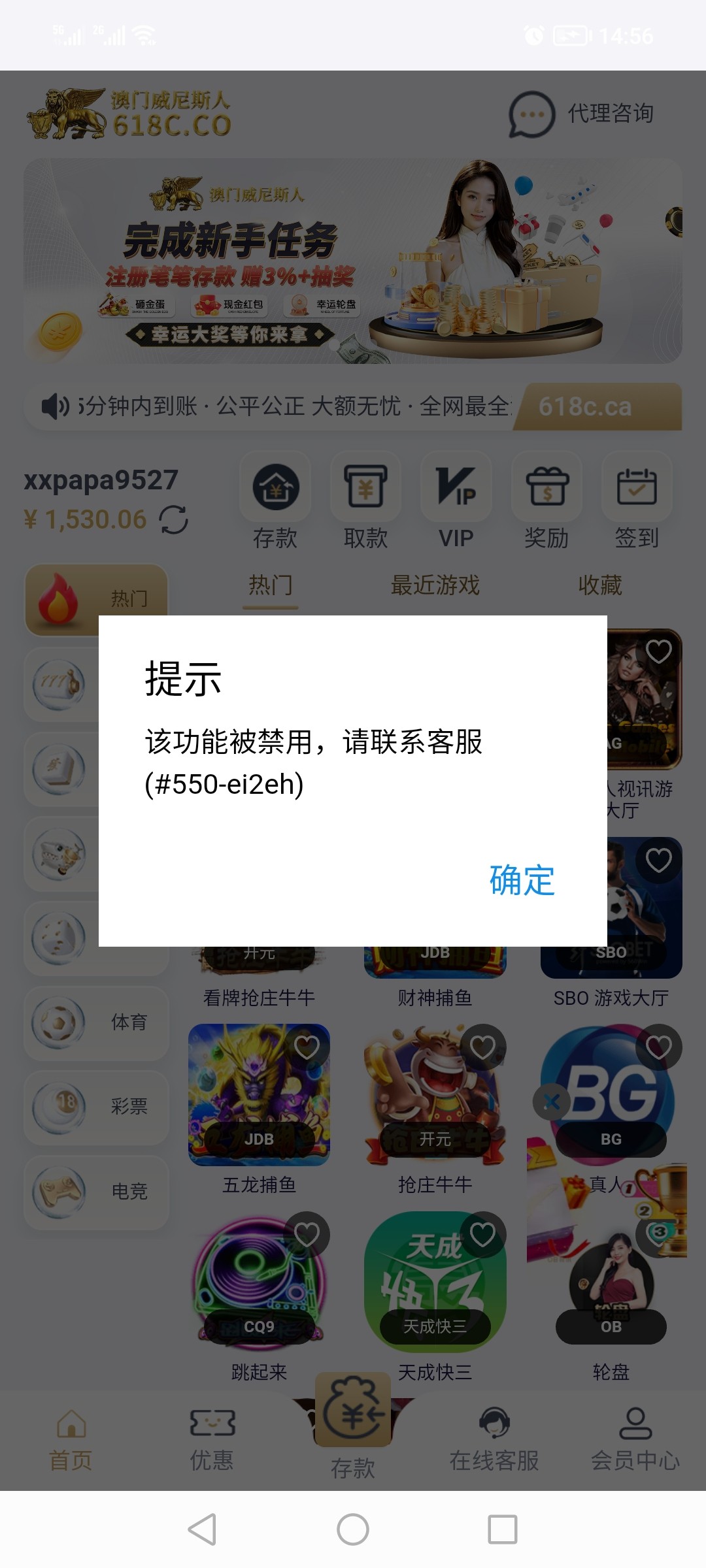Viewport: 706px width, 1568px height.
Task: Return to the system home screen
Action: (353, 1529)
